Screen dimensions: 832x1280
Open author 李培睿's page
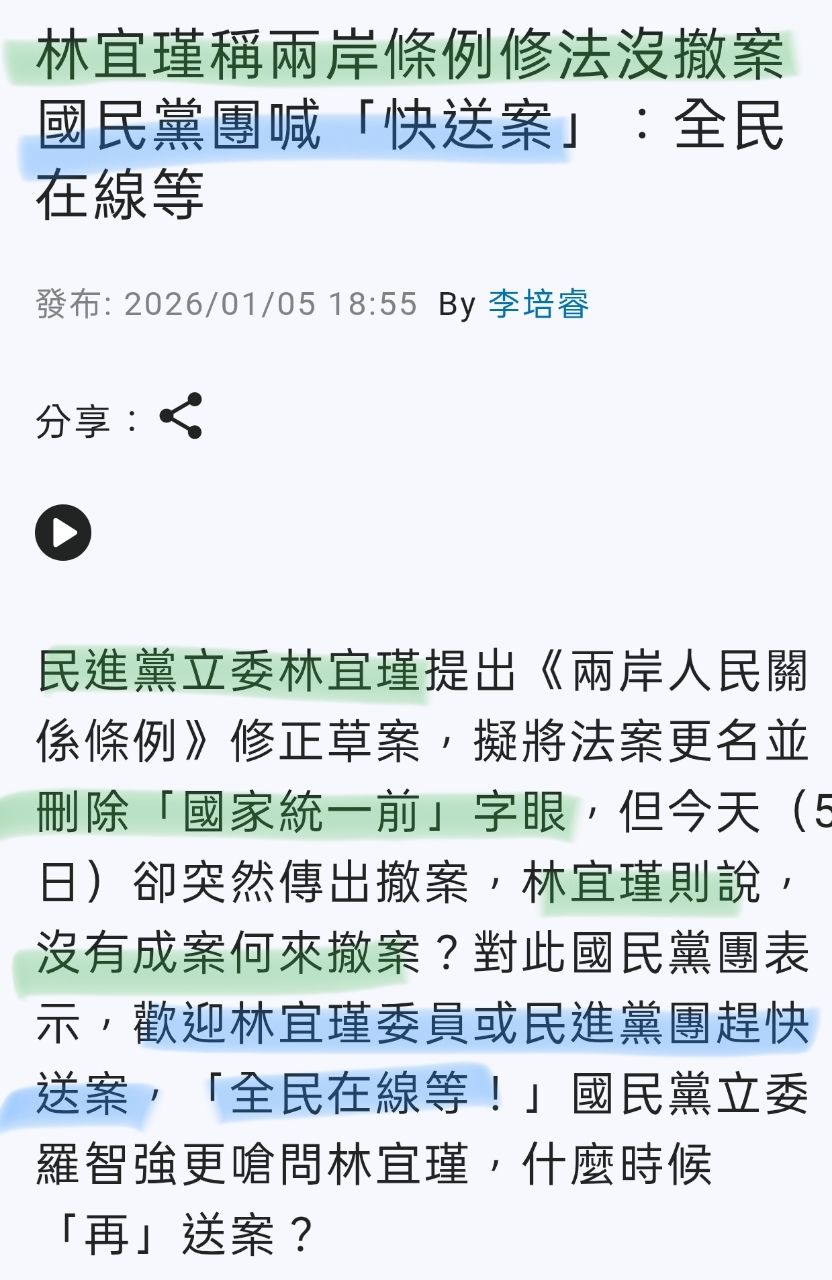pyautogui.click(x=538, y=303)
